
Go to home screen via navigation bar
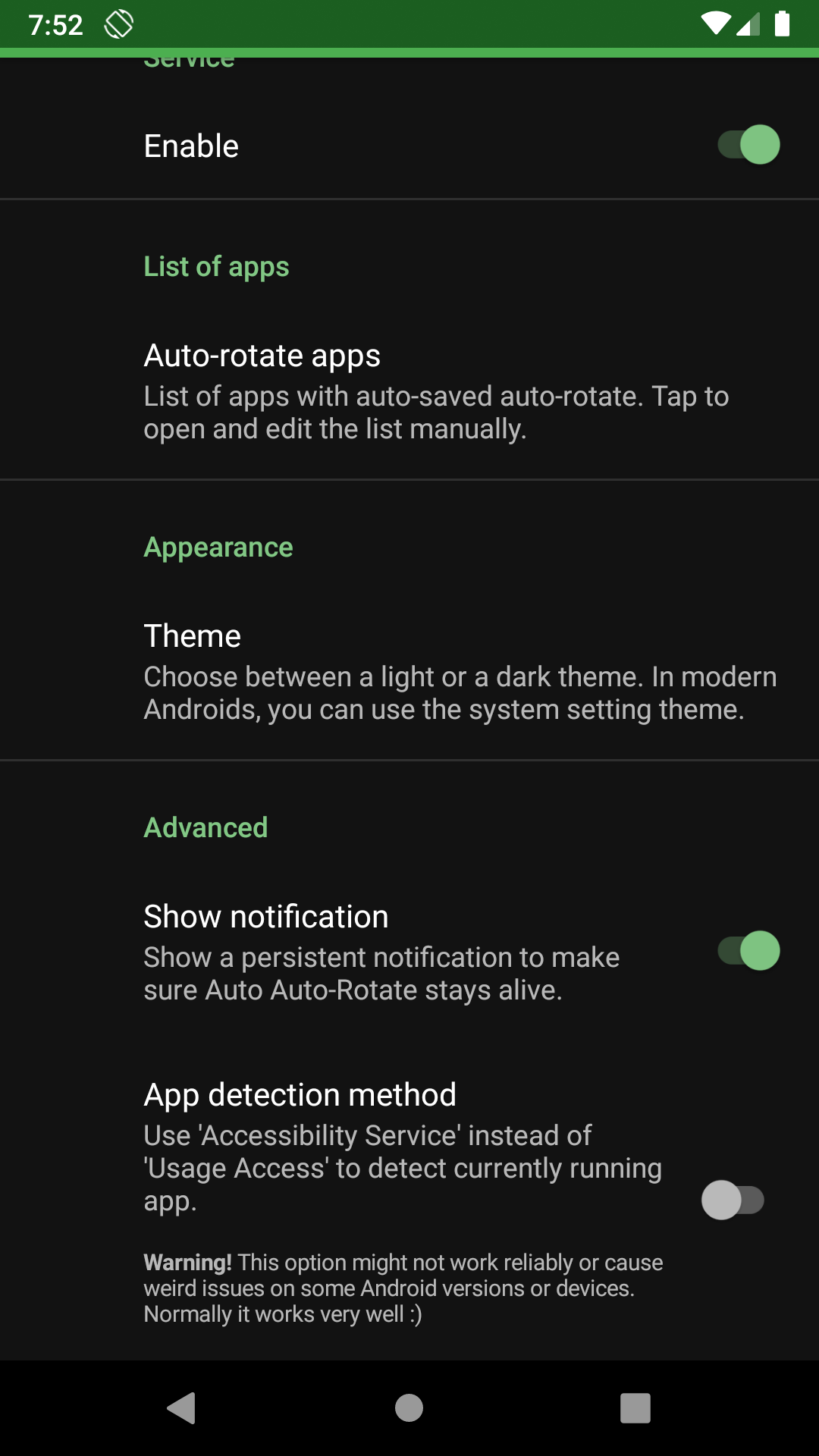409,1408
